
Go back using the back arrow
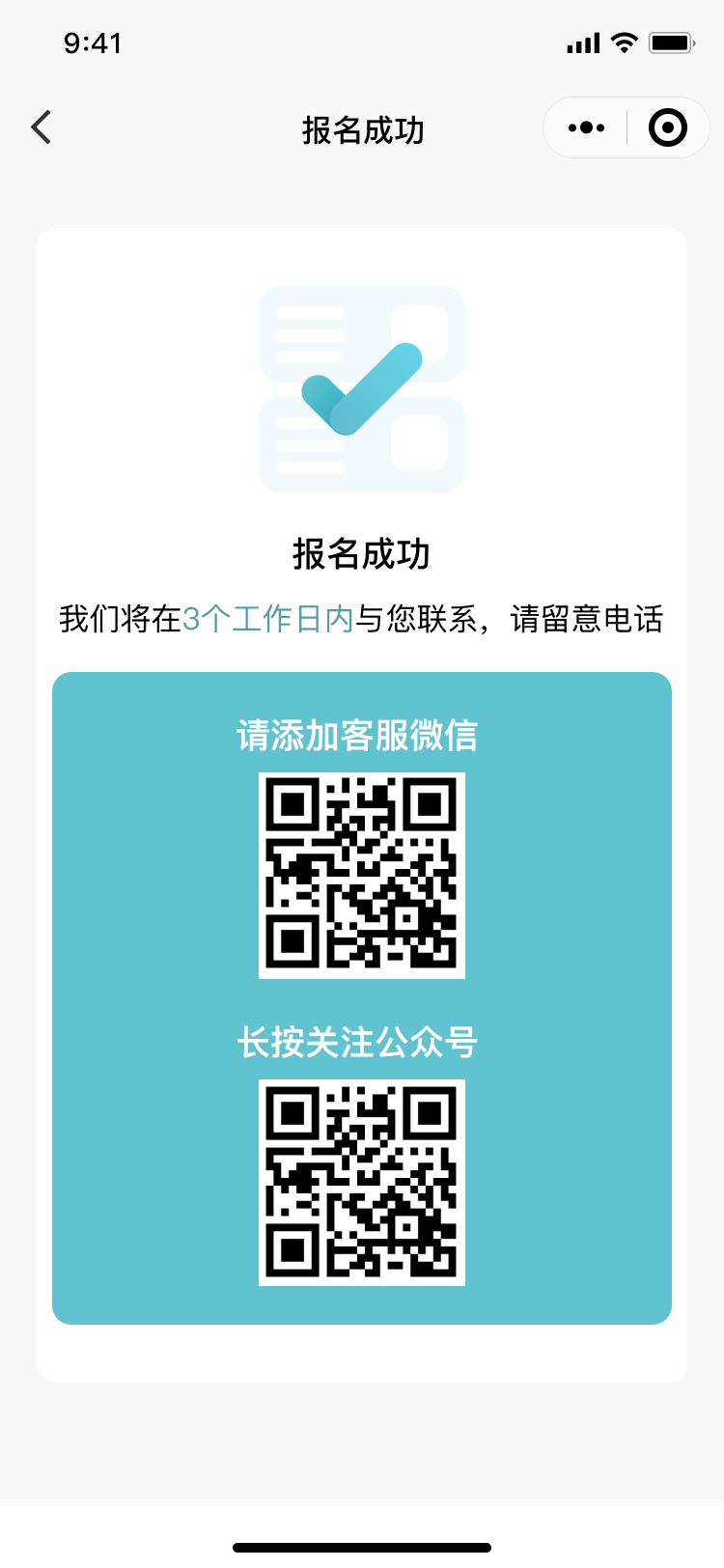(41, 127)
